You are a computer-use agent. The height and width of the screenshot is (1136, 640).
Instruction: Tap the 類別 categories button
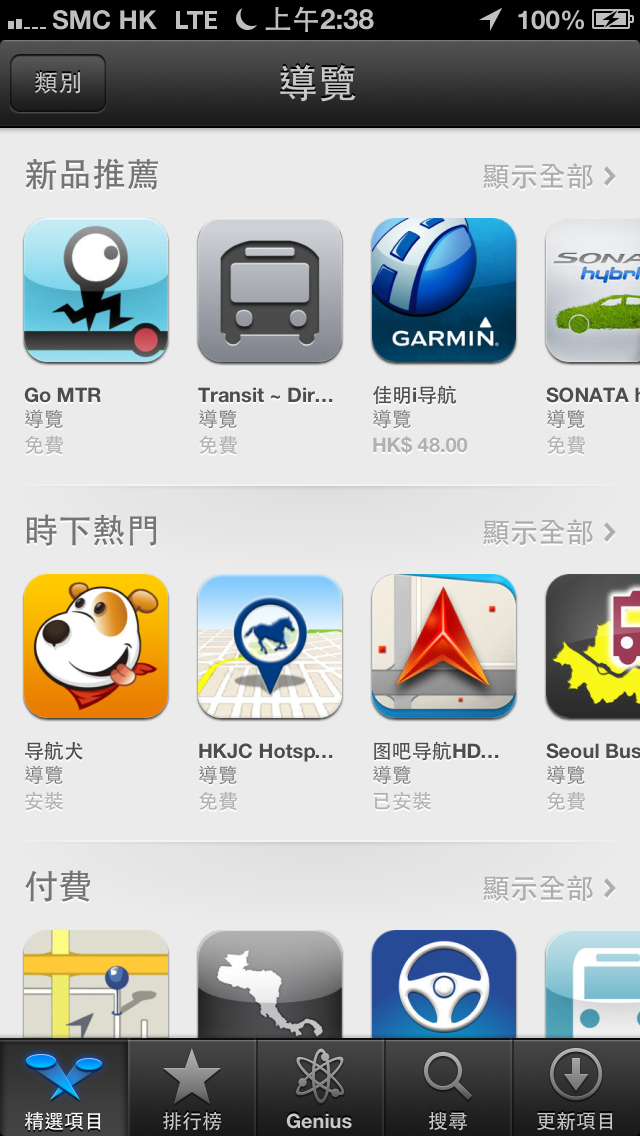coord(58,83)
